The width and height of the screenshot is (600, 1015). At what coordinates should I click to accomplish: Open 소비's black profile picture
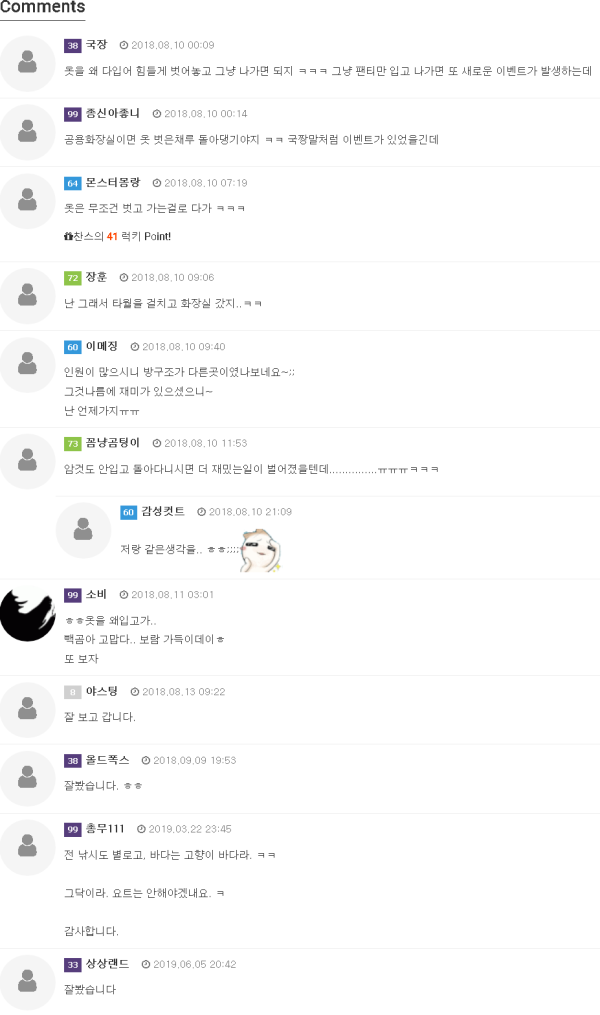(27, 613)
